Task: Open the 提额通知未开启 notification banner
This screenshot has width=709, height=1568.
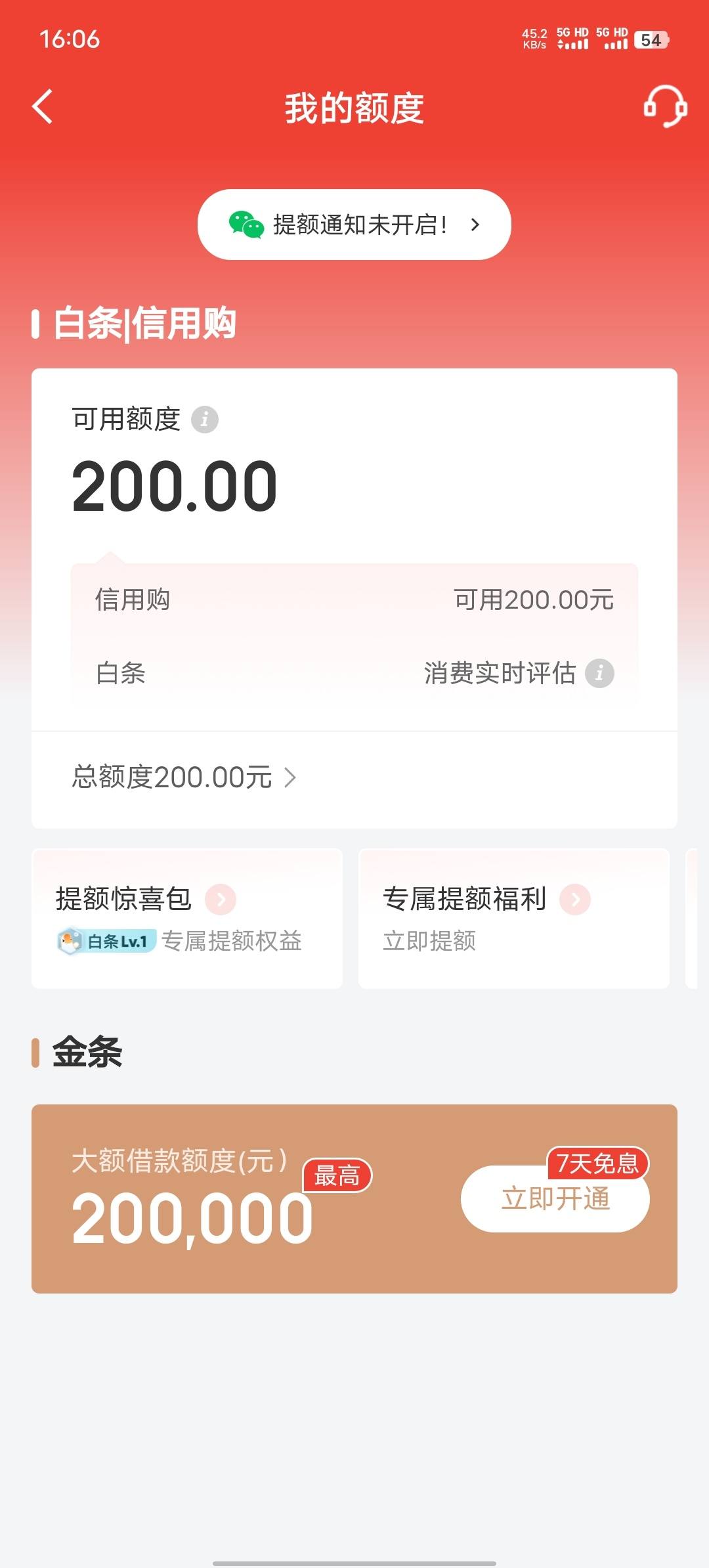Action: pos(354,225)
